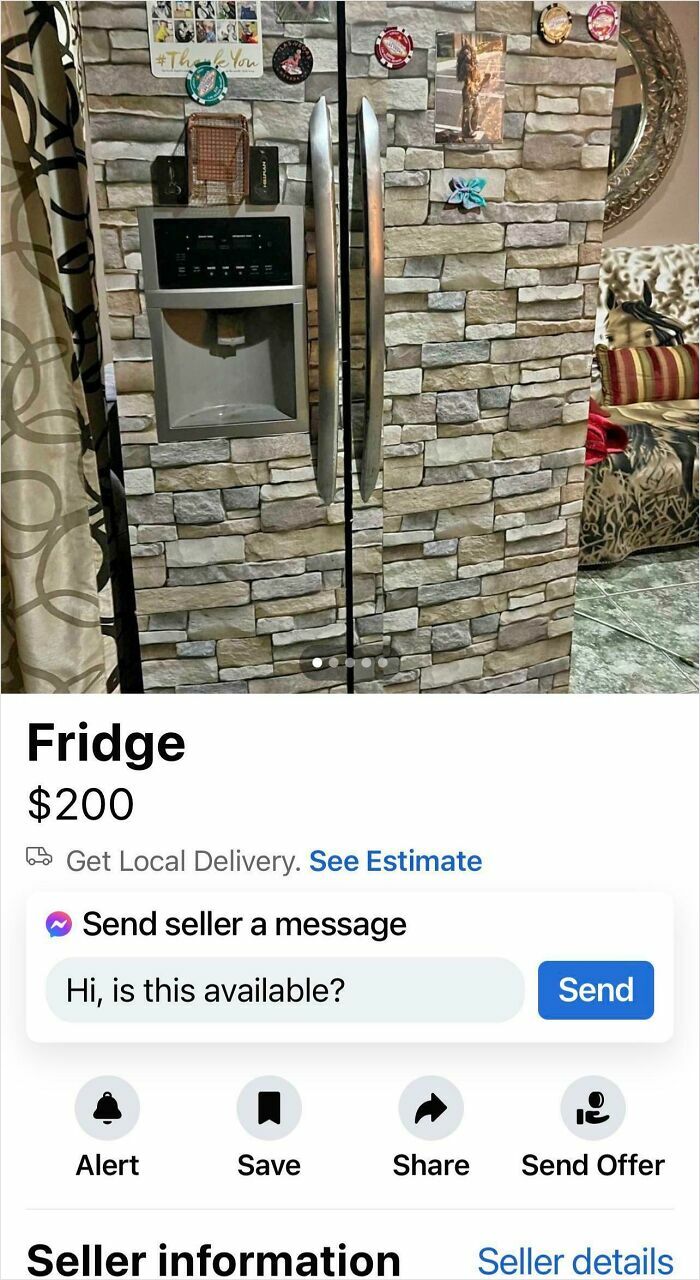Image resolution: width=700 pixels, height=1280 pixels.
Task: Edit the 'Hi, is this available?' message field
Action: [285, 990]
